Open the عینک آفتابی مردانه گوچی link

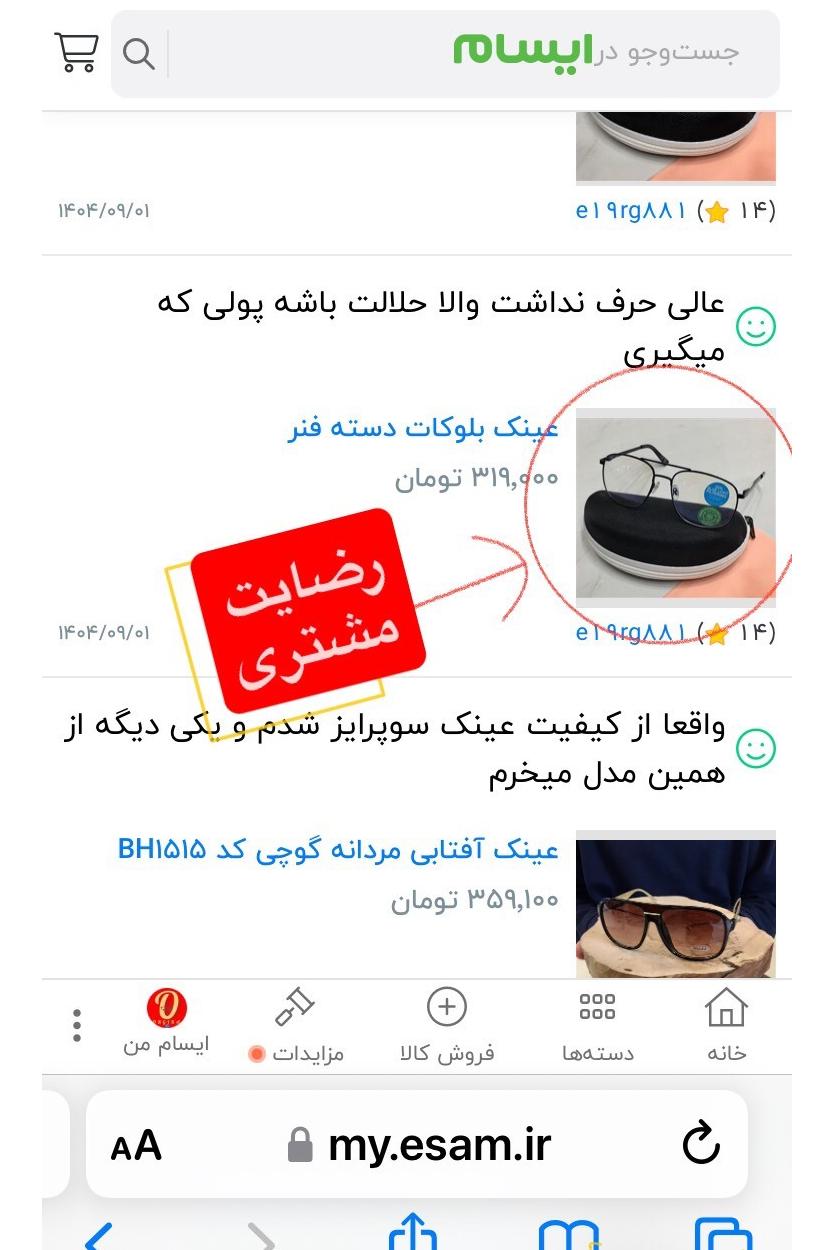pos(338,851)
